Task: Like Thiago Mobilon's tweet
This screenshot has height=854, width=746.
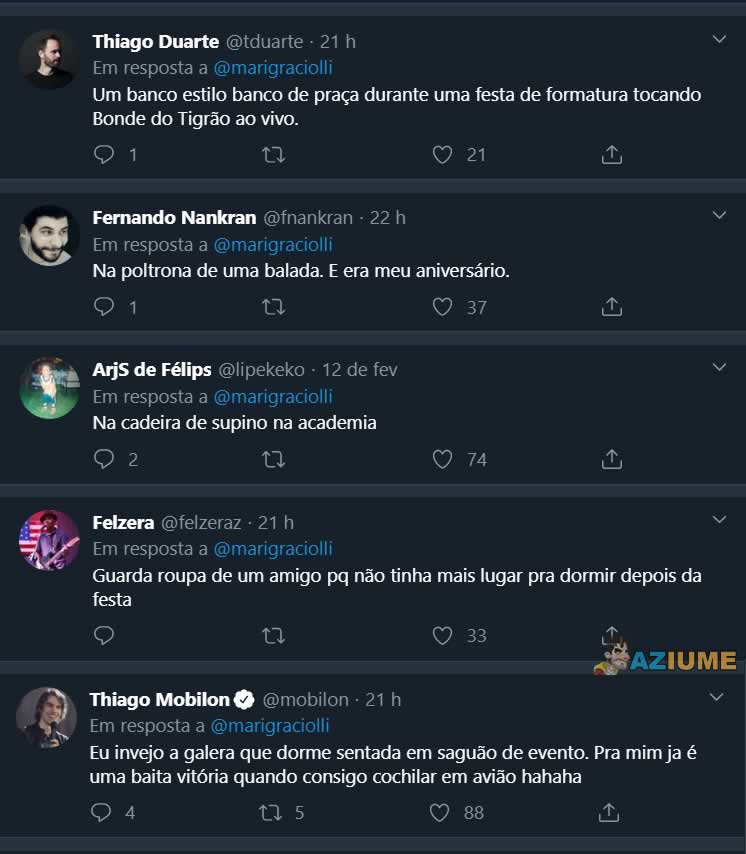Action: tap(439, 812)
